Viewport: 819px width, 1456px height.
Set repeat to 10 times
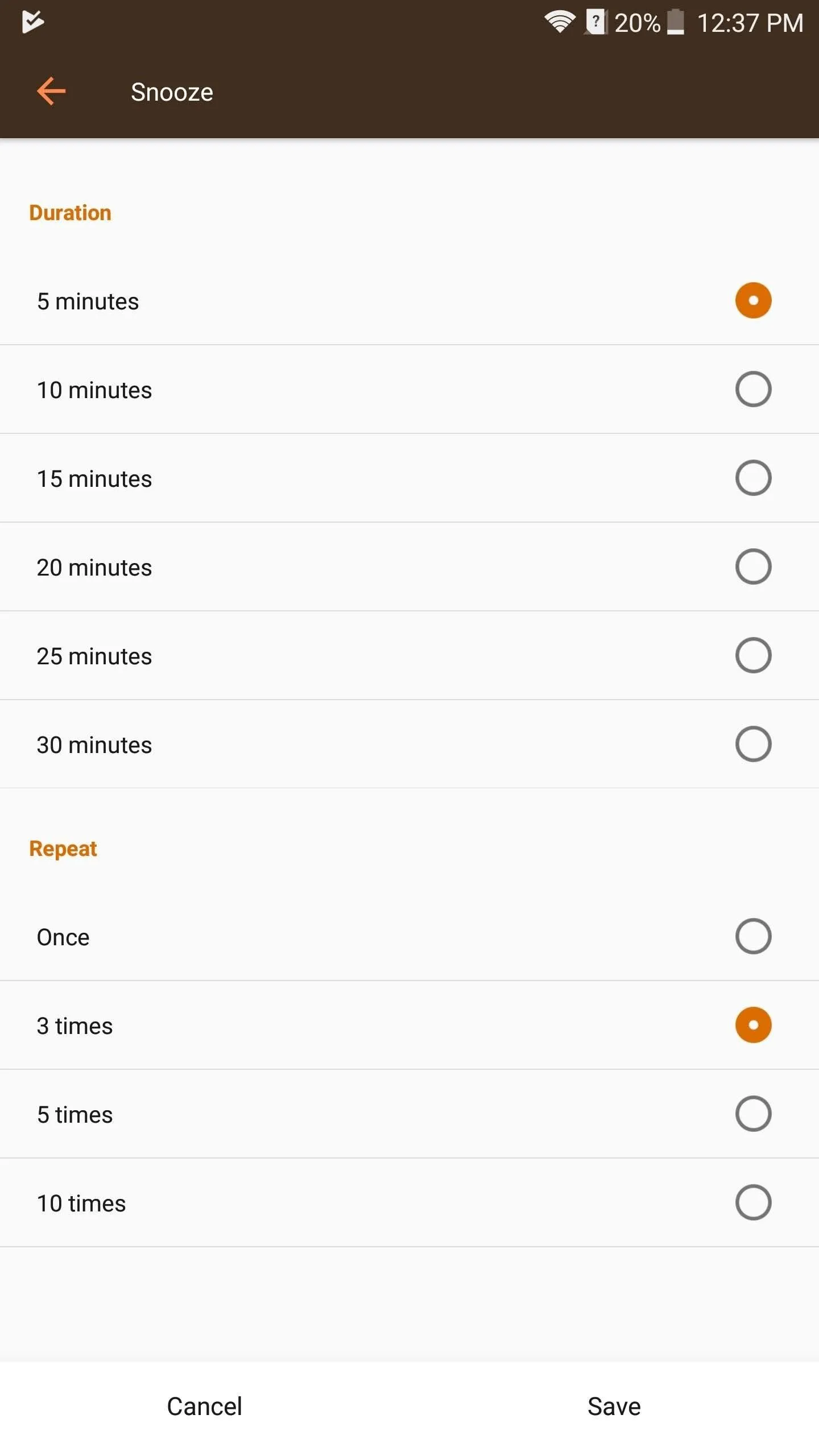(409, 1203)
